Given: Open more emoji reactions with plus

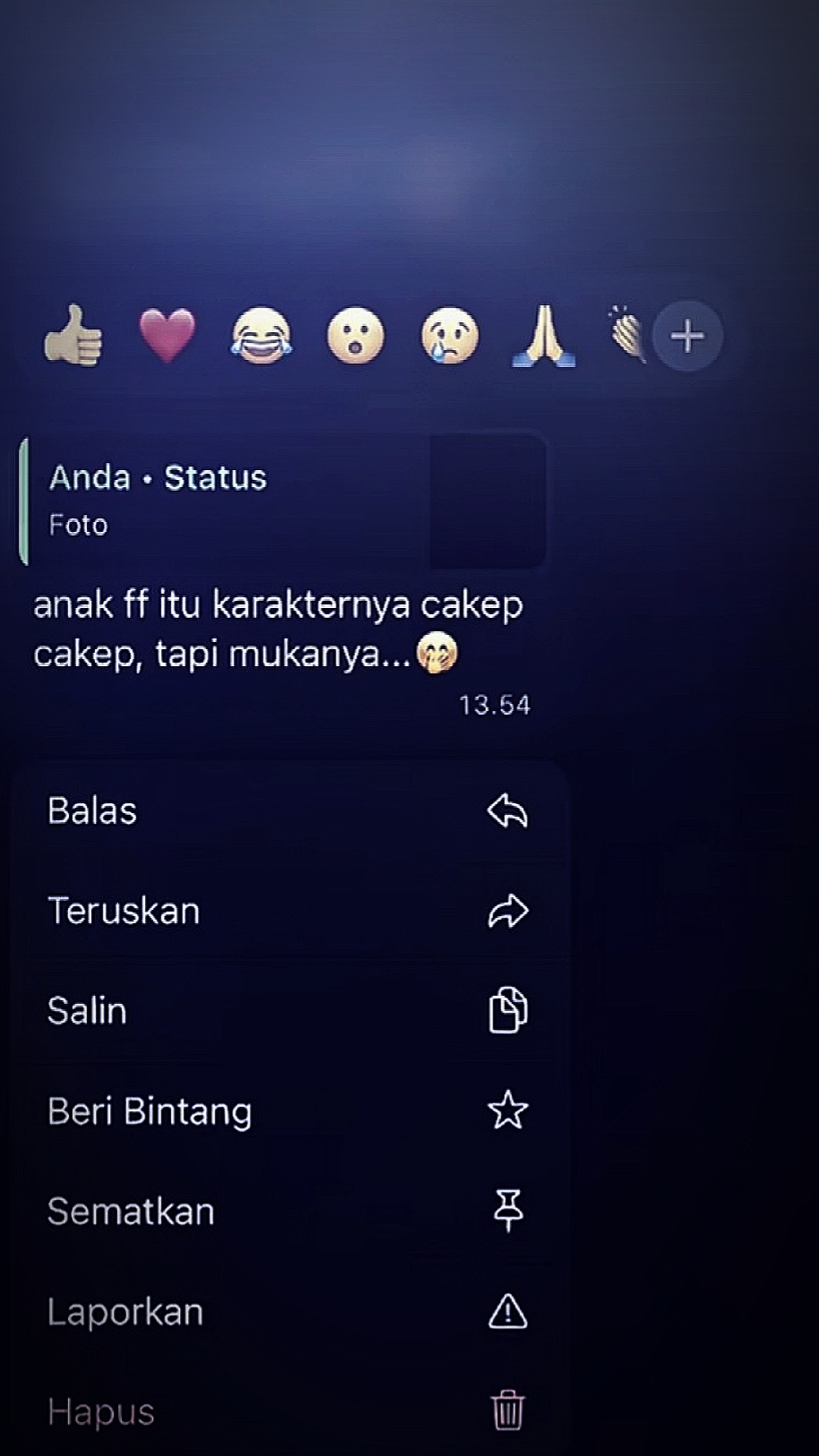Looking at the screenshot, I should (687, 337).
